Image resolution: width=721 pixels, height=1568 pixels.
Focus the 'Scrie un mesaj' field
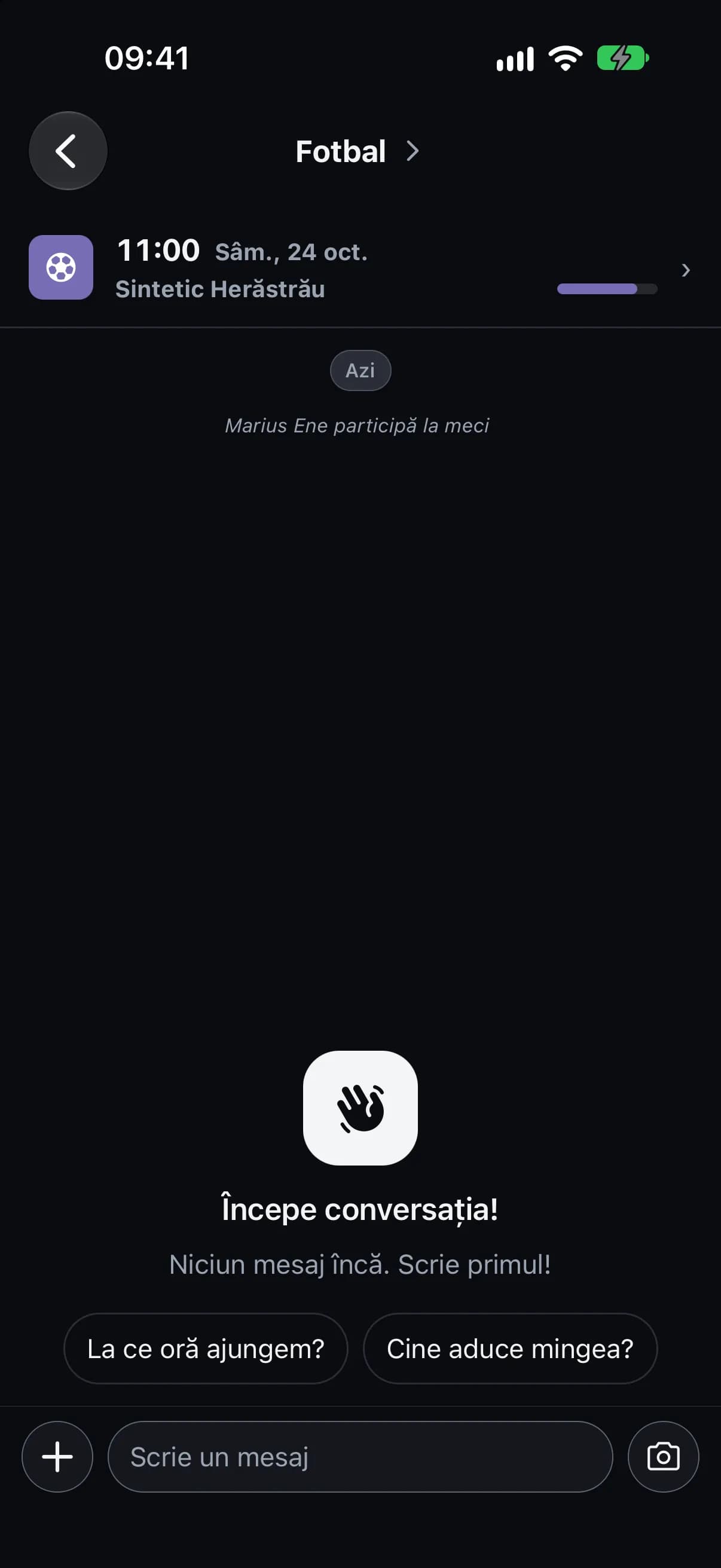pyautogui.click(x=360, y=1457)
